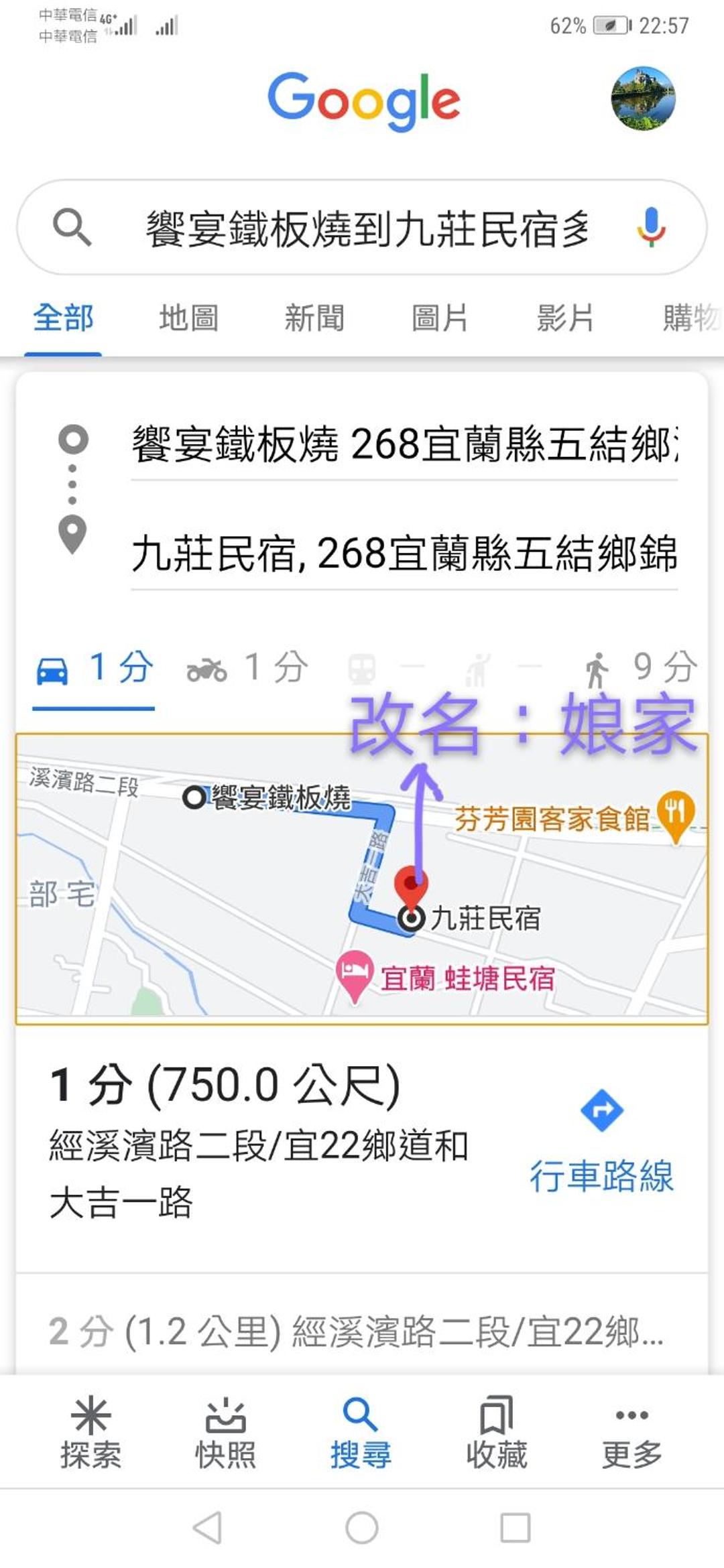Tap the system back button
Viewport: 724px width, 1568px height.
pos(207,1528)
